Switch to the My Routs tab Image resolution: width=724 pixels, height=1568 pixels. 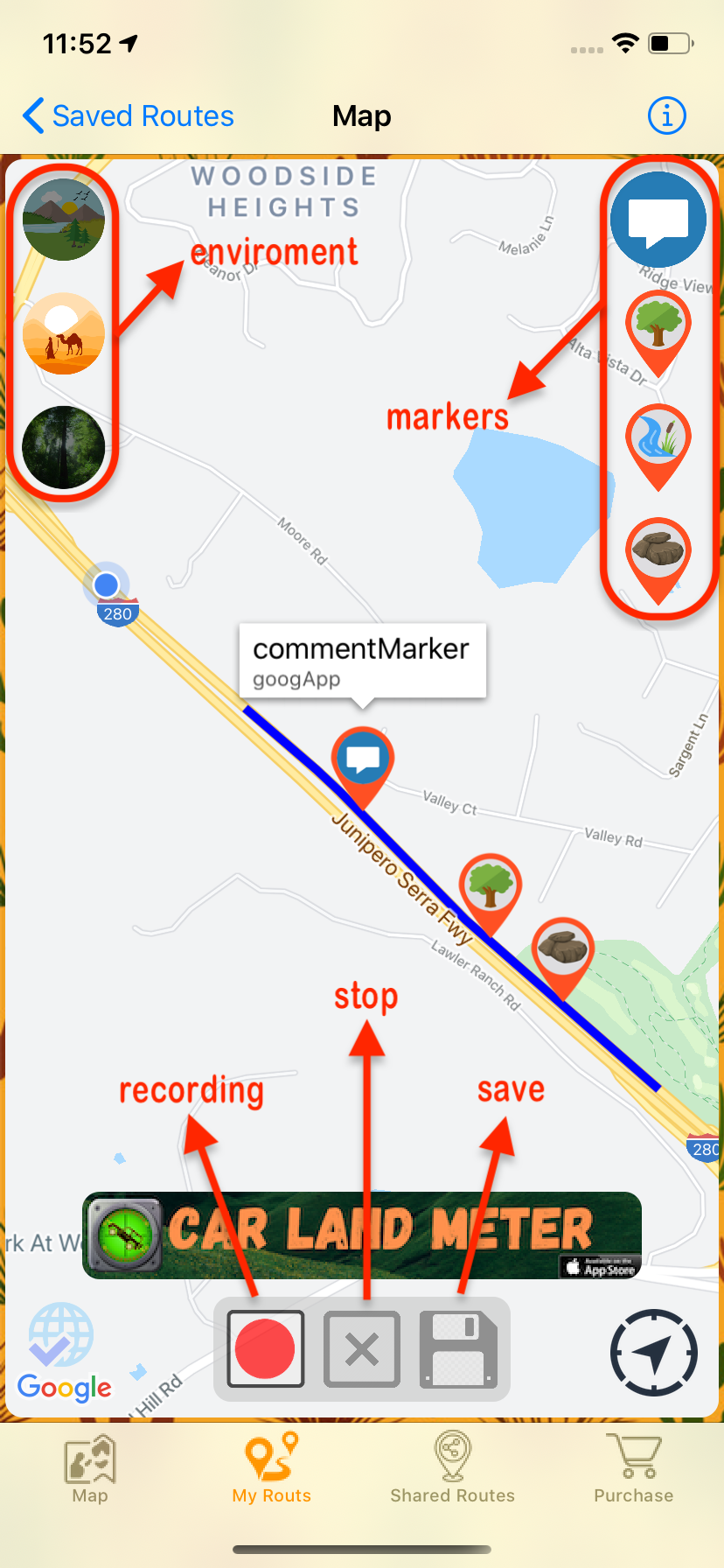(x=272, y=1469)
